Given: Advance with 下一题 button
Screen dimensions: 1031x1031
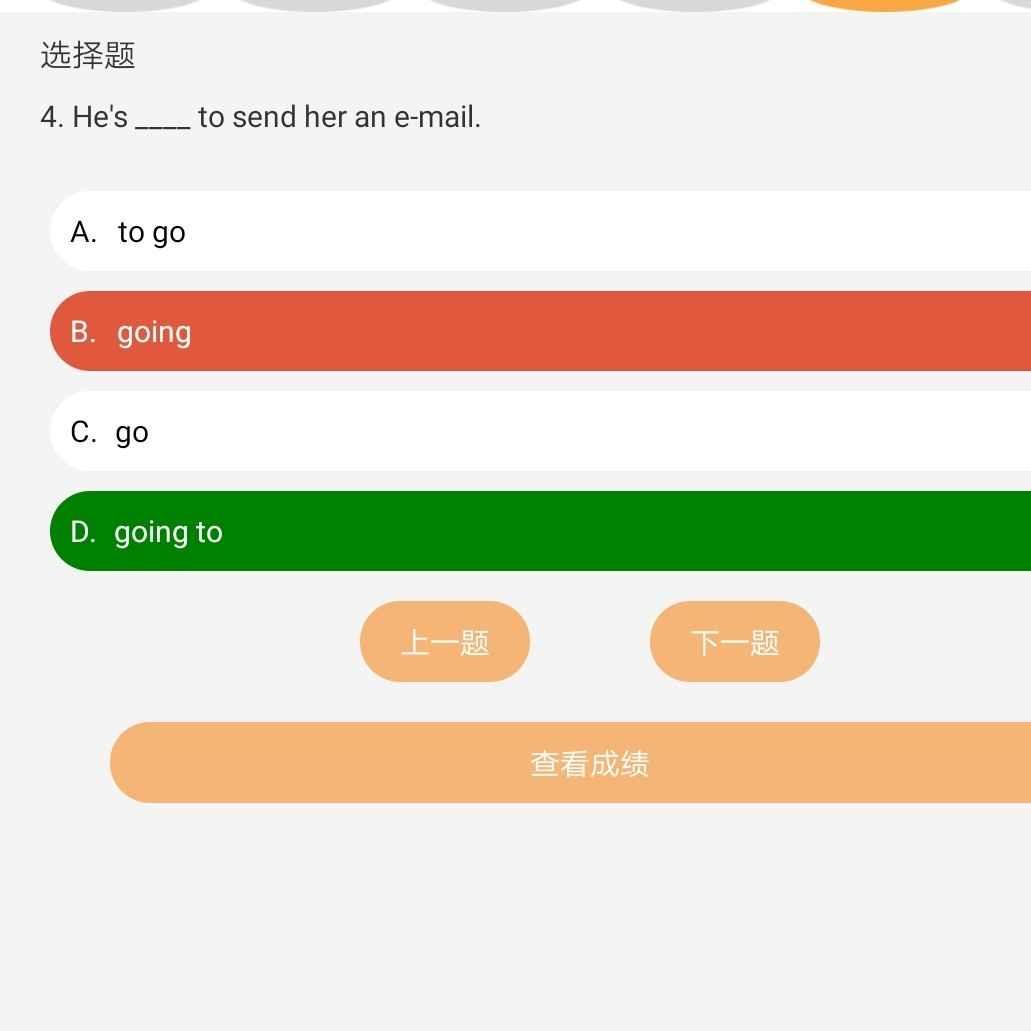Looking at the screenshot, I should pyautogui.click(x=735, y=642).
